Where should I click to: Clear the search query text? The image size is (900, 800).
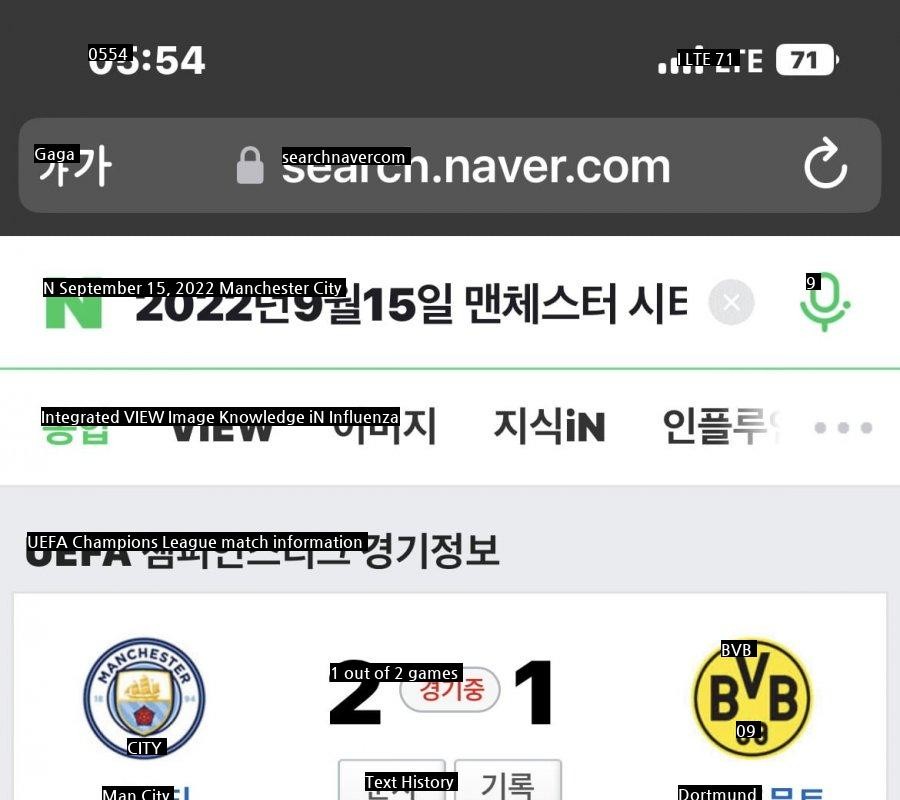coord(731,302)
